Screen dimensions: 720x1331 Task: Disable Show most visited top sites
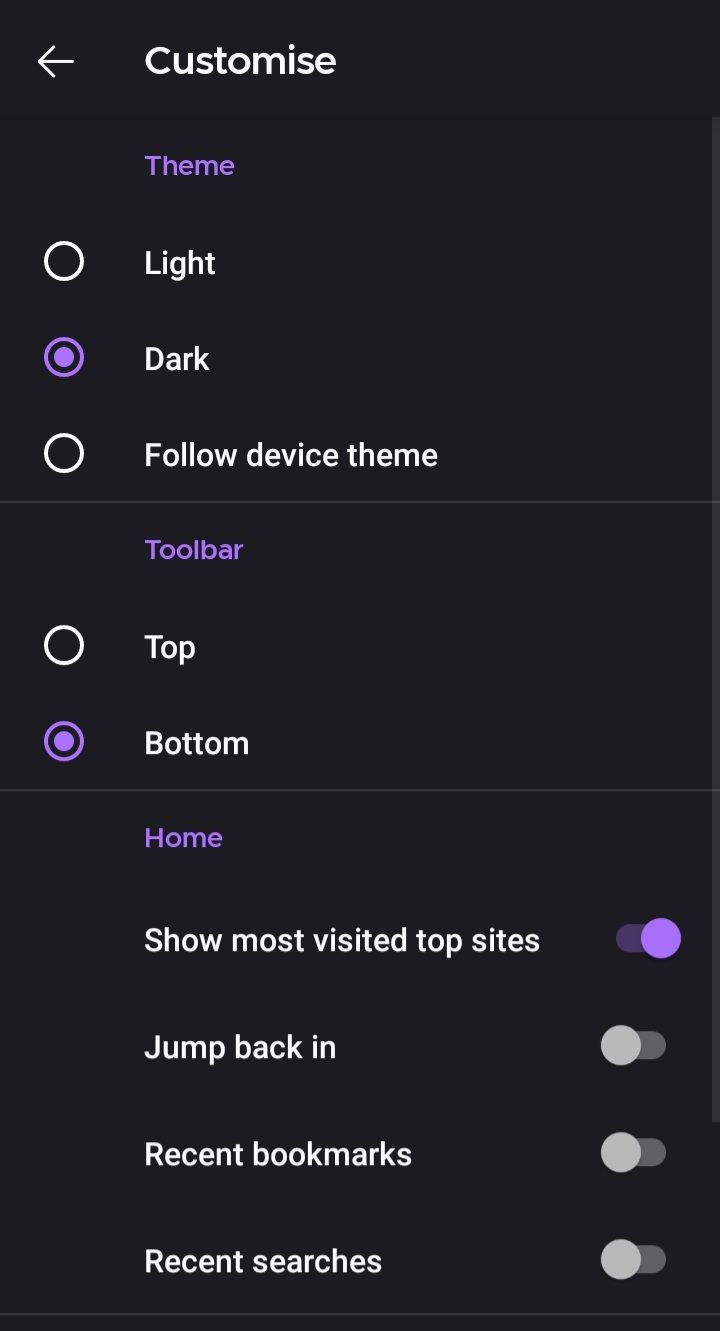click(647, 939)
